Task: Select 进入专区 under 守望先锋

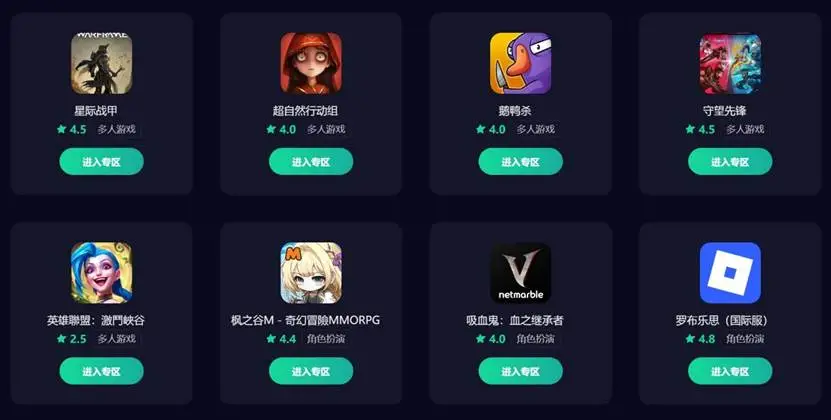Action: 730,161
